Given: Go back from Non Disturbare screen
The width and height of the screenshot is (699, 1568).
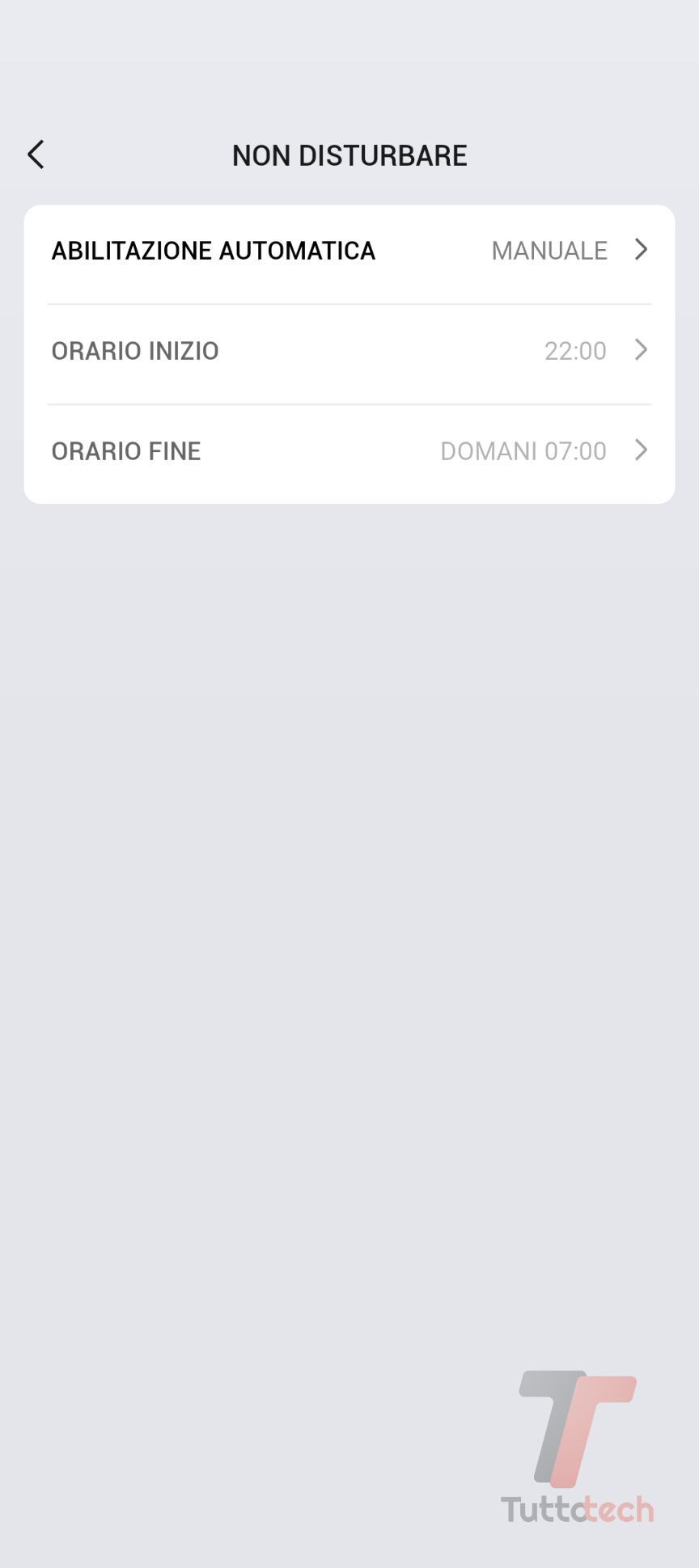Looking at the screenshot, I should click(36, 154).
